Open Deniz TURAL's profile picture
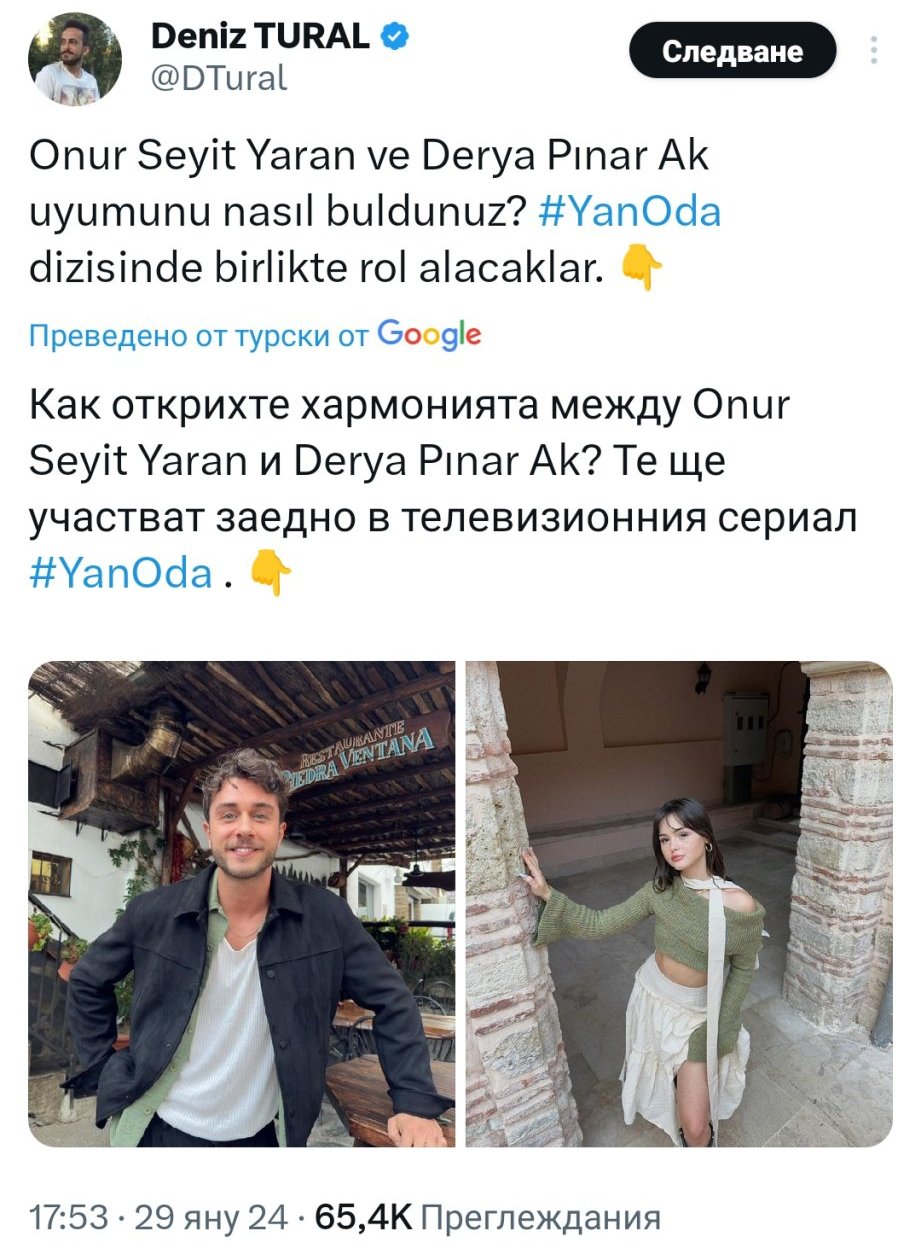The height and width of the screenshot is (1245, 921). pos(75,60)
